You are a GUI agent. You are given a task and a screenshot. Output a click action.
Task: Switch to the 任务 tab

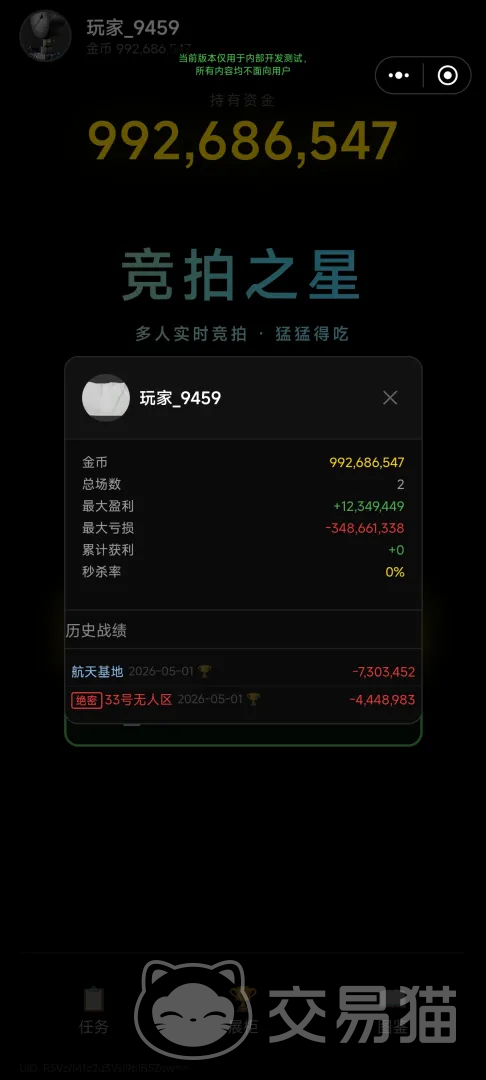coord(94,1010)
